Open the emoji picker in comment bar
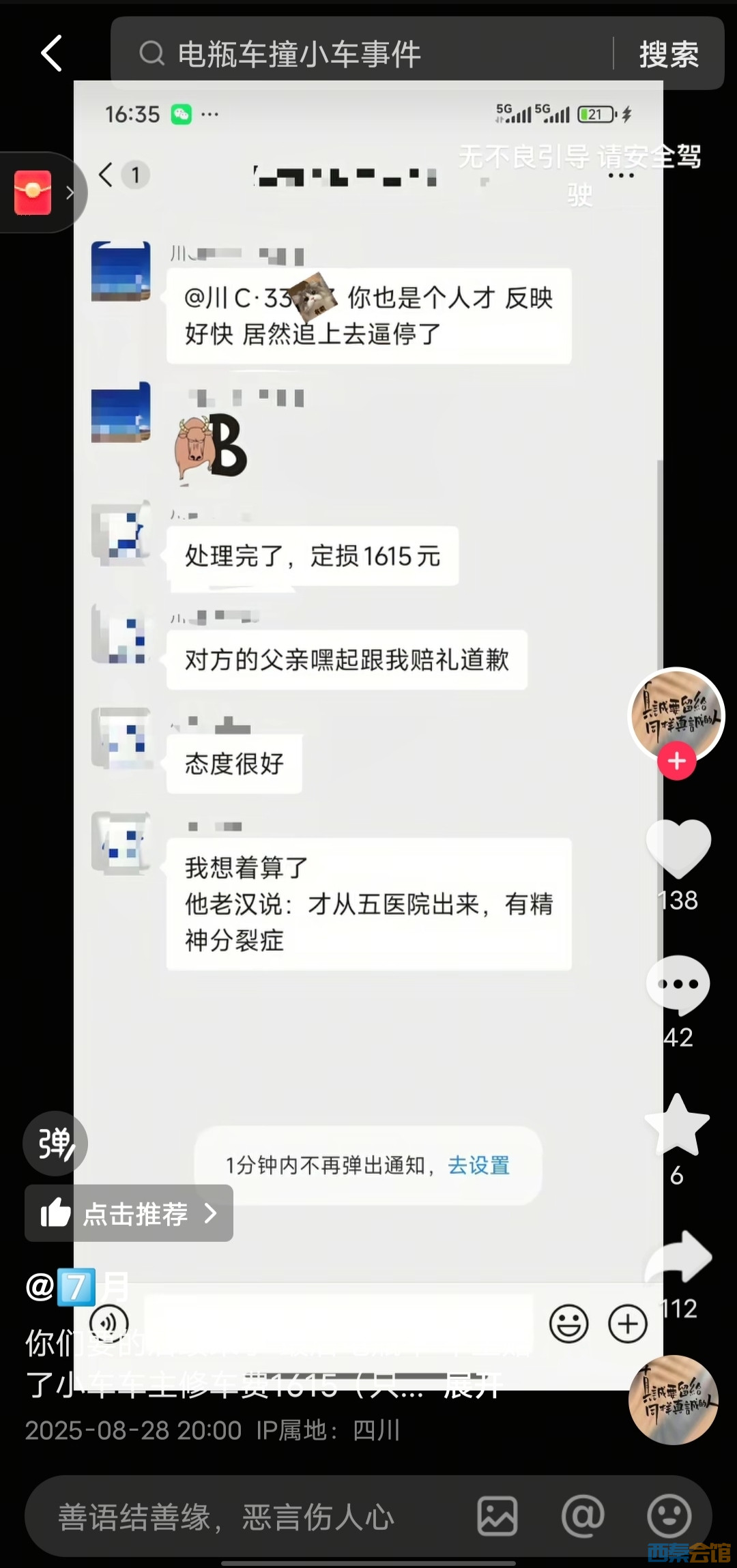 (668, 1516)
